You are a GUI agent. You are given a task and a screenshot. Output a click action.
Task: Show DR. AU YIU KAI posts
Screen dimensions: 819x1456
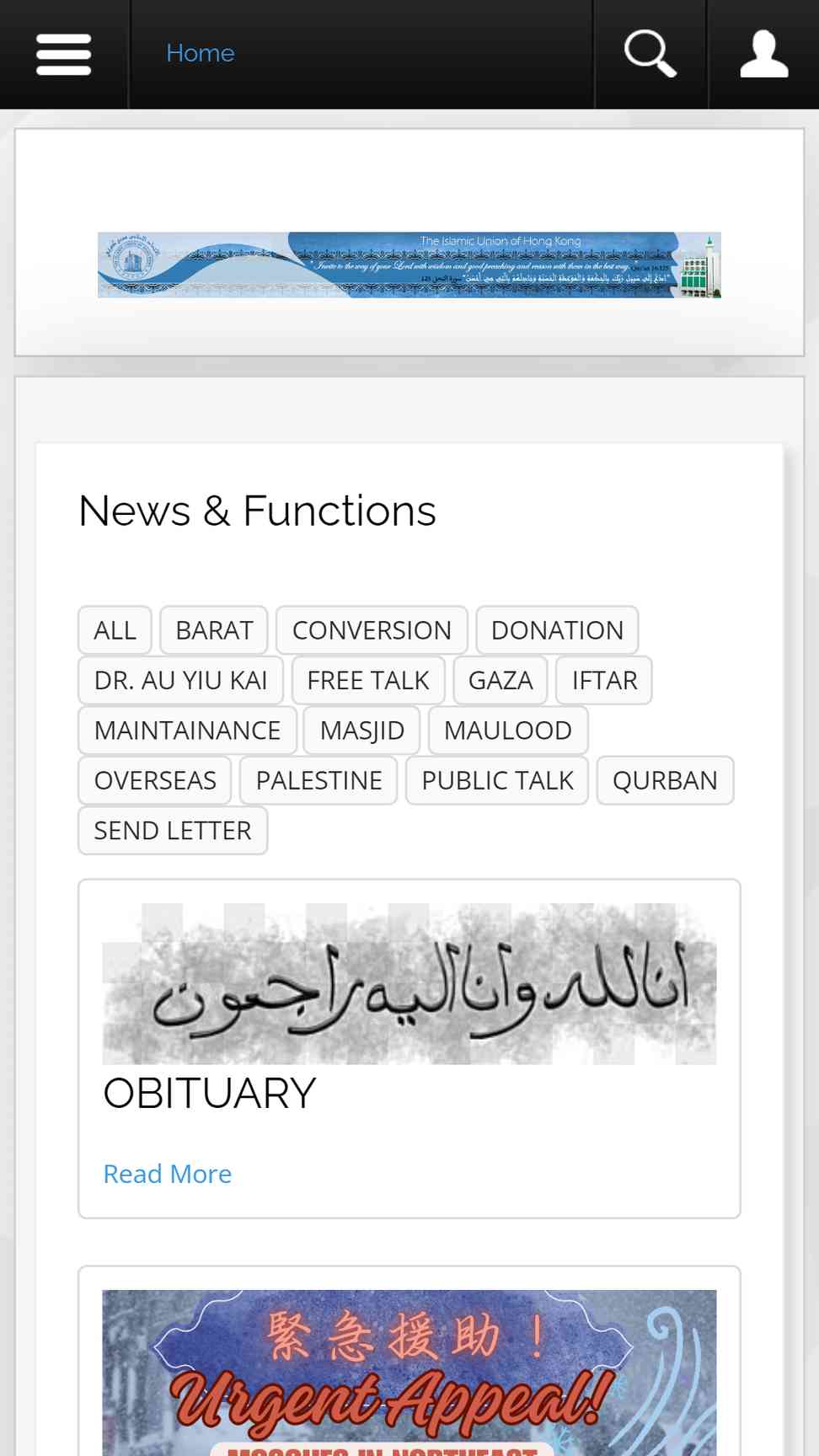[180, 680]
